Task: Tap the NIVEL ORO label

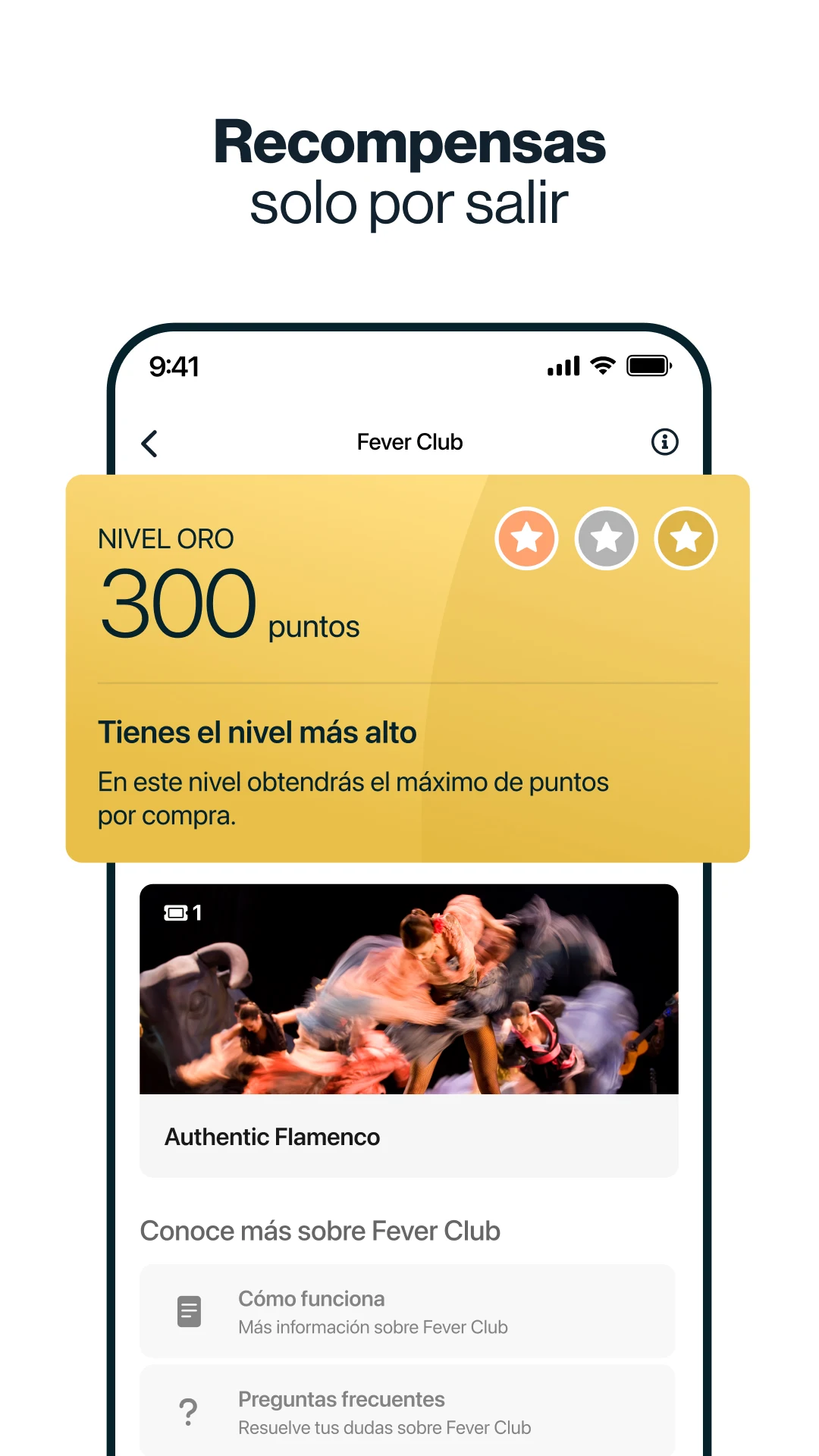Action: click(x=166, y=538)
